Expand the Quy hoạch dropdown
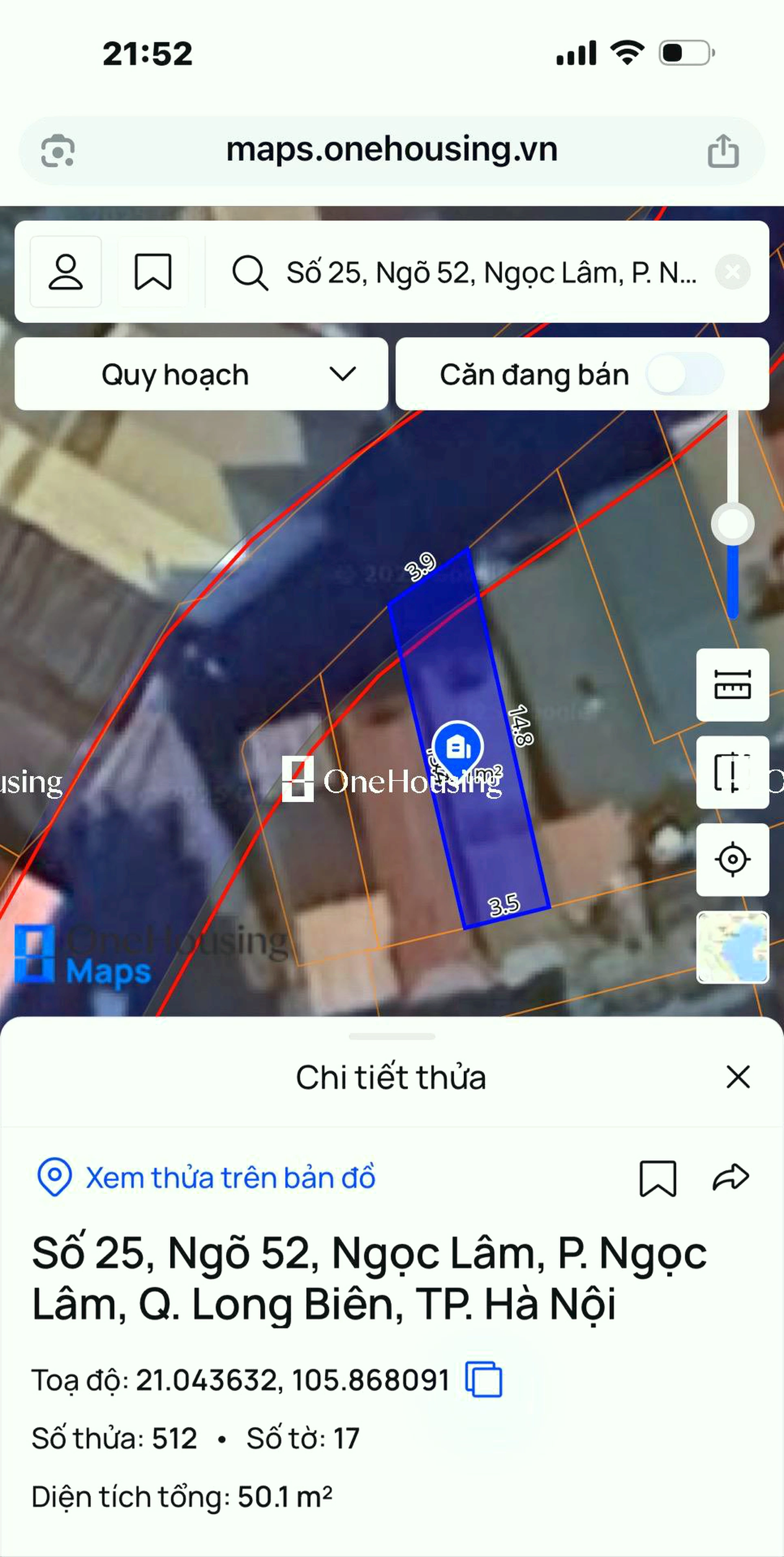 click(201, 374)
